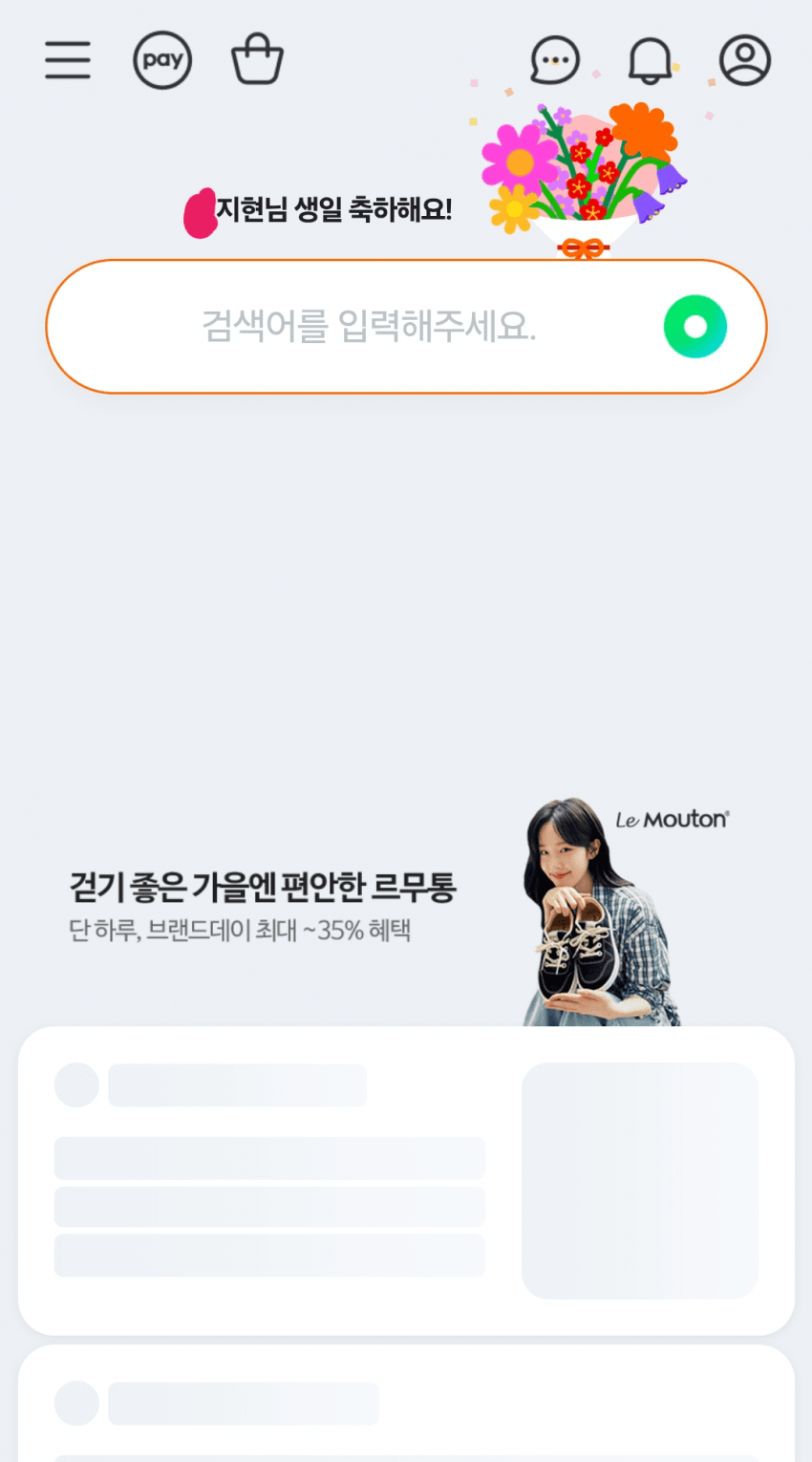Screen dimensions: 812x1462
Task: Open the profile account icon
Action: 745,60
